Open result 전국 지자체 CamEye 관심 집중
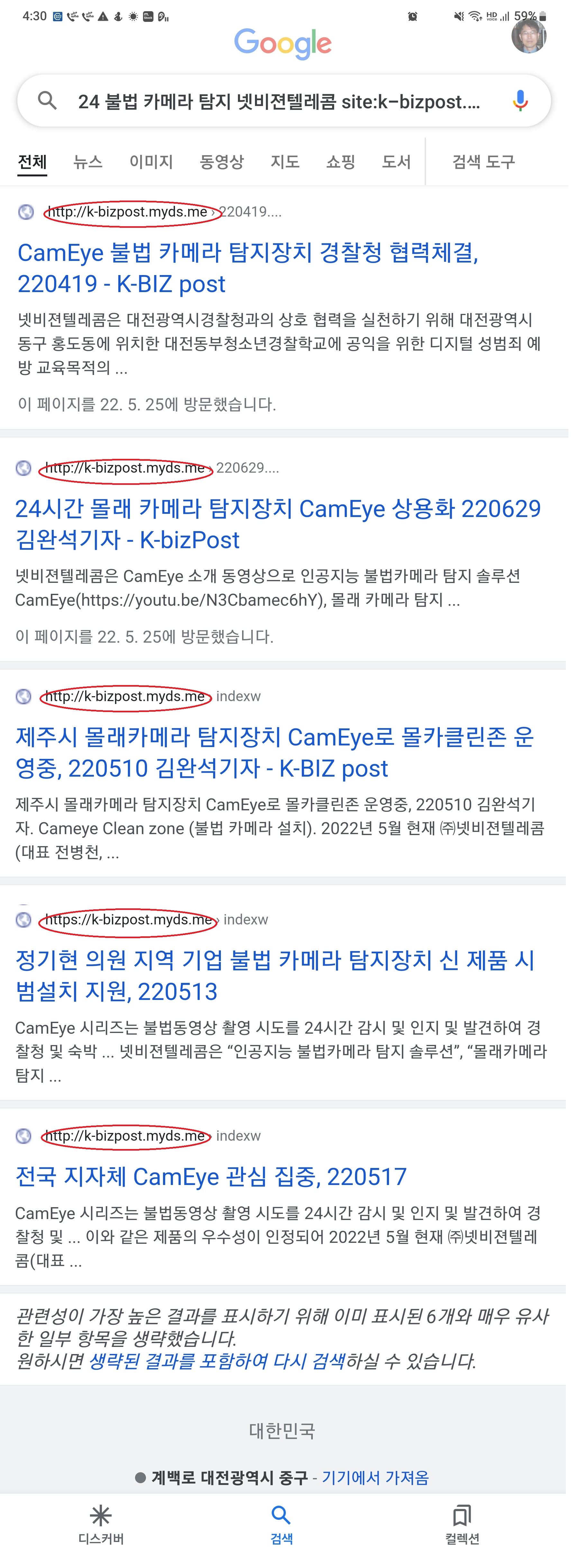This screenshot has height=1568, width=571. 211,1177
